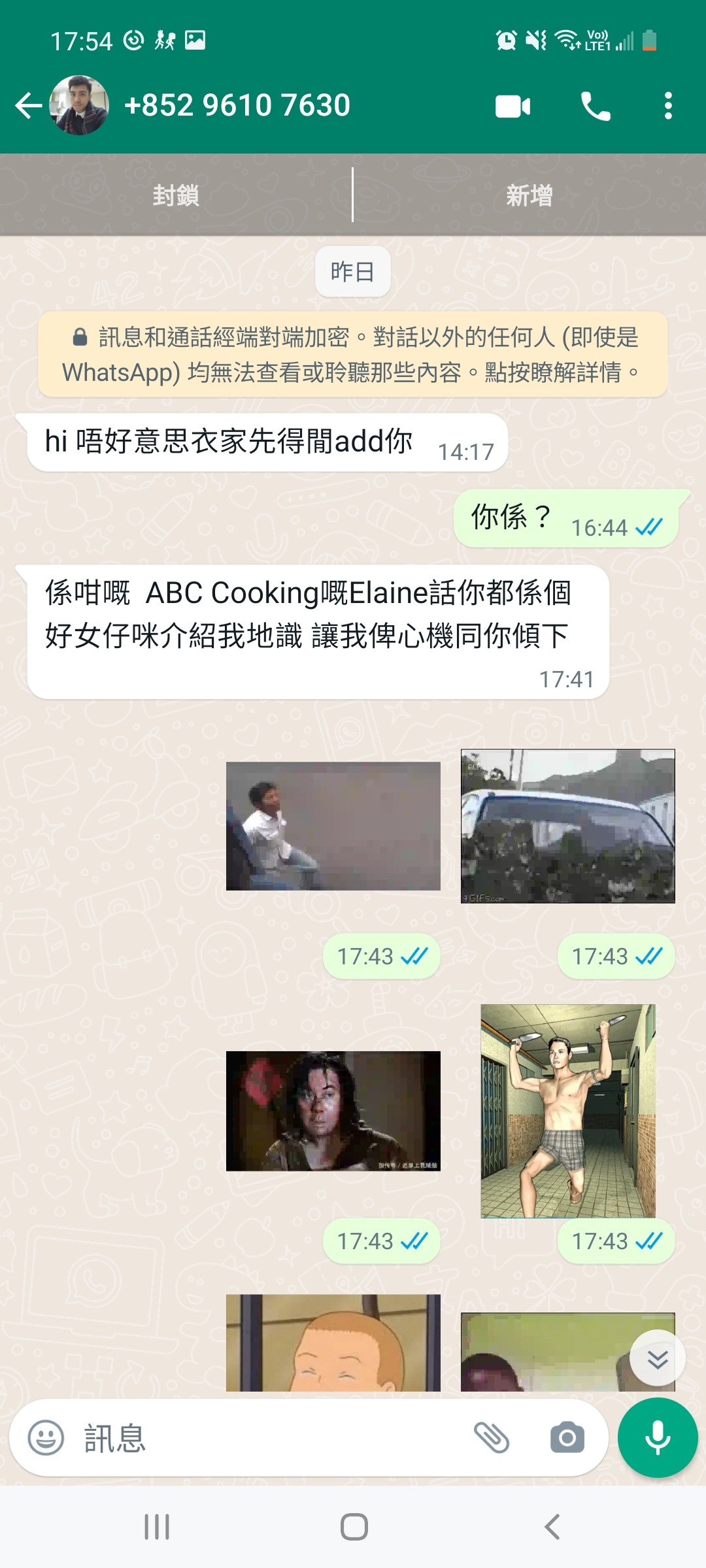
Task: Open the emoji picker in the message bar
Action: coord(44,1438)
